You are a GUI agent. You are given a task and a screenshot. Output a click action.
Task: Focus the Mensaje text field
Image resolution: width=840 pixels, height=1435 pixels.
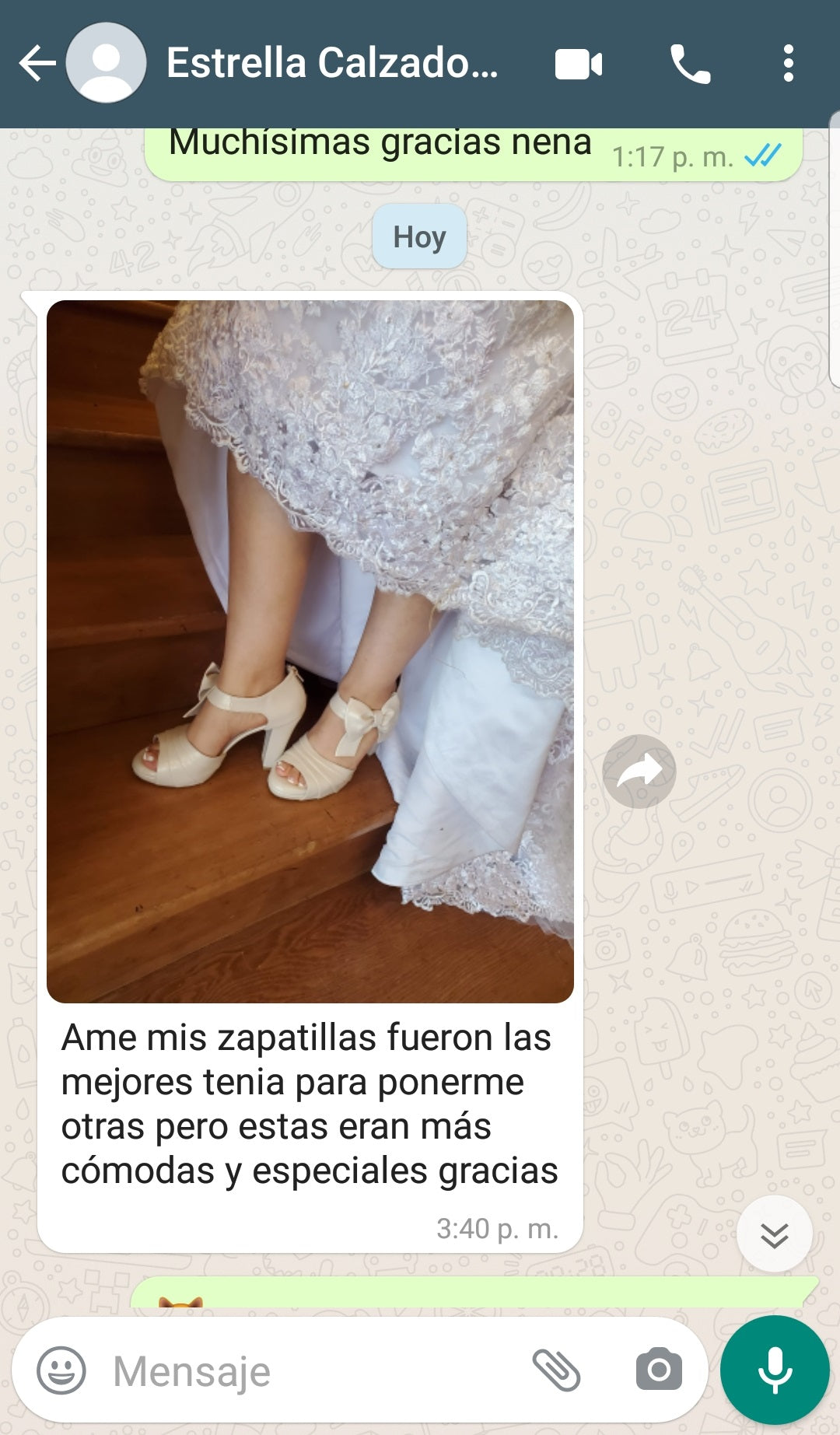click(x=311, y=1370)
